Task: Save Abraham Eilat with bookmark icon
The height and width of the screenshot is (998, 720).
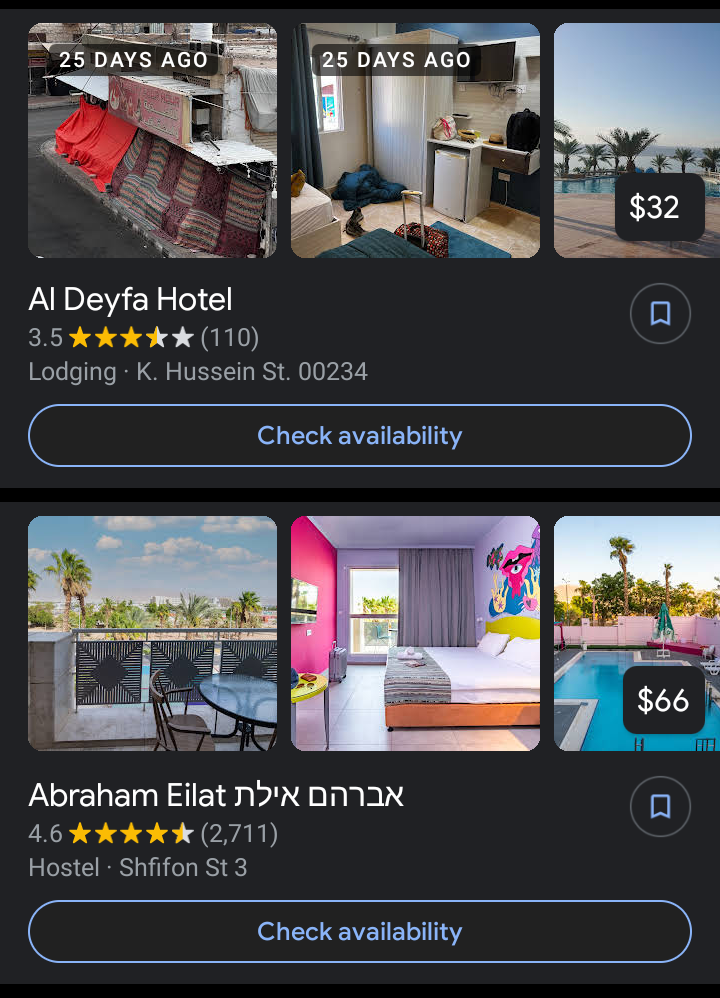Action: 660,806
